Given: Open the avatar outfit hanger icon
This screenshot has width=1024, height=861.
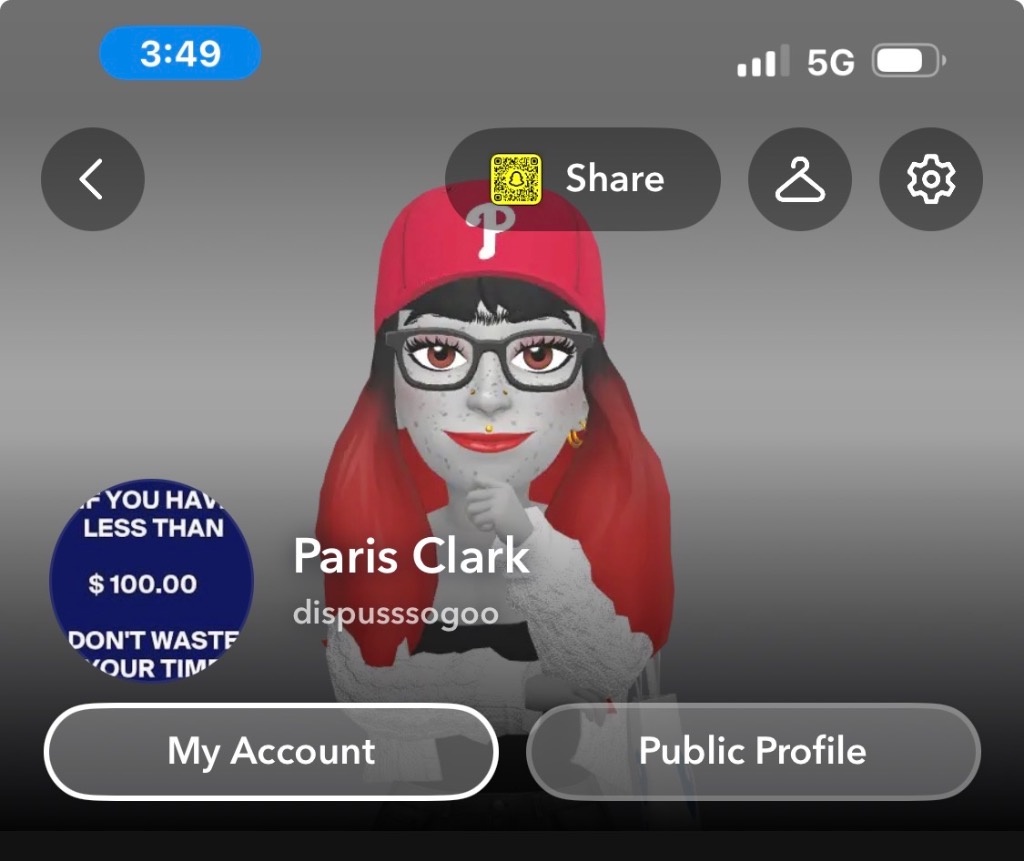Looking at the screenshot, I should pos(800,179).
